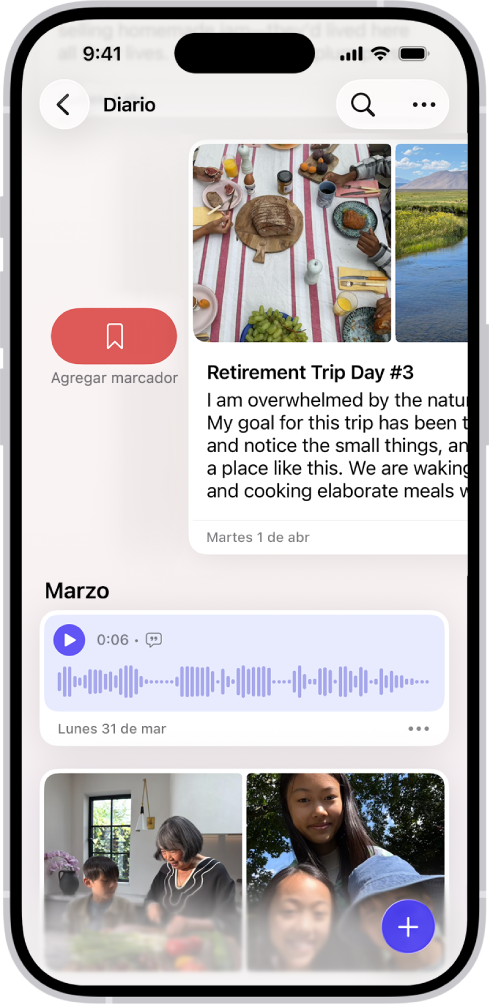Open the top bar overflow menu
The image size is (489, 1008).
(x=423, y=105)
